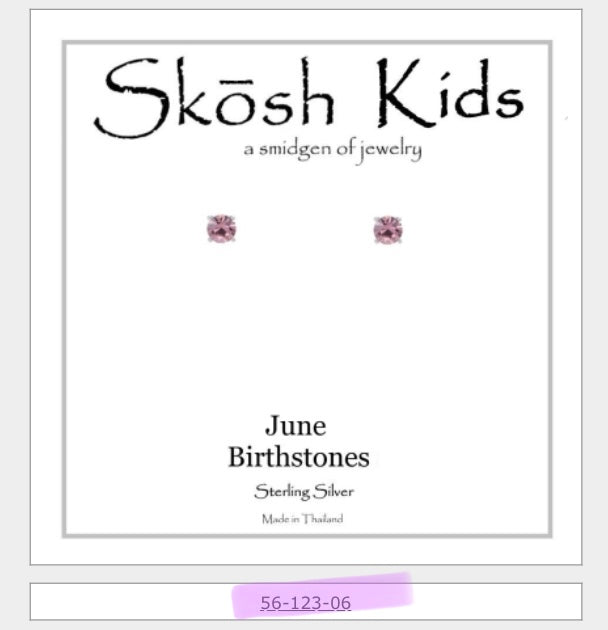Open the 56-123-06 product link
608x630 pixels.
tap(305, 603)
